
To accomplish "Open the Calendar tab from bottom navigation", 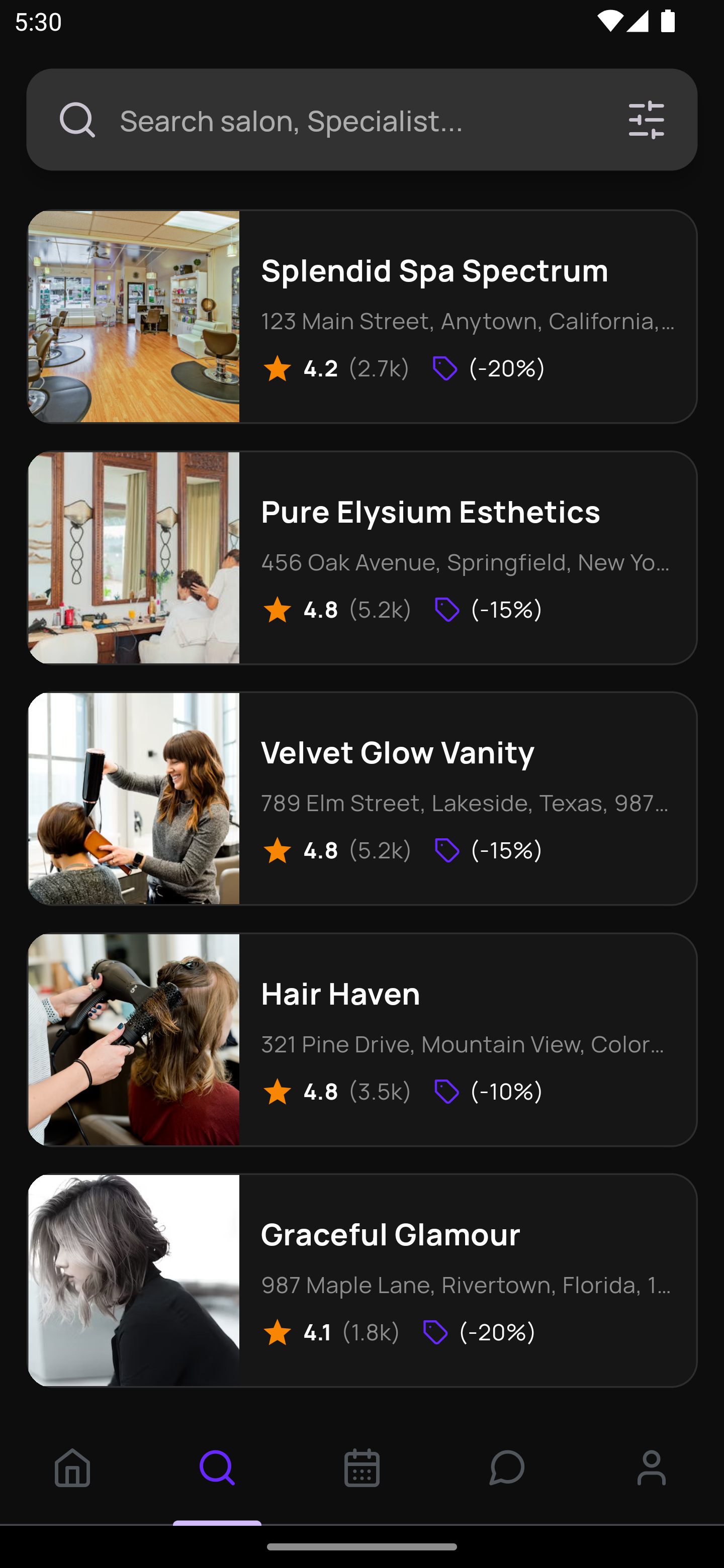I will coord(361,1469).
